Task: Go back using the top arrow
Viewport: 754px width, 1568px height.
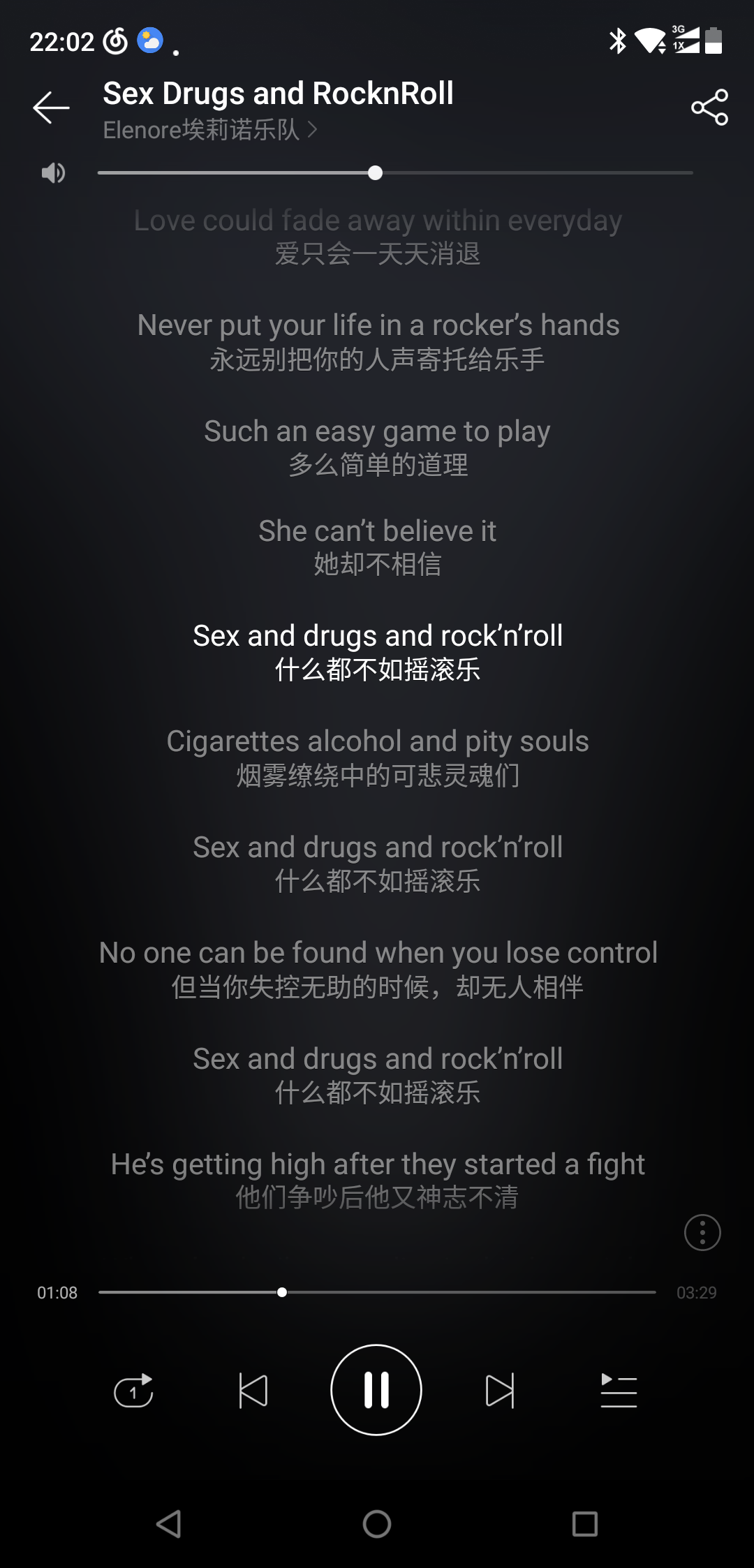Action: (51, 108)
